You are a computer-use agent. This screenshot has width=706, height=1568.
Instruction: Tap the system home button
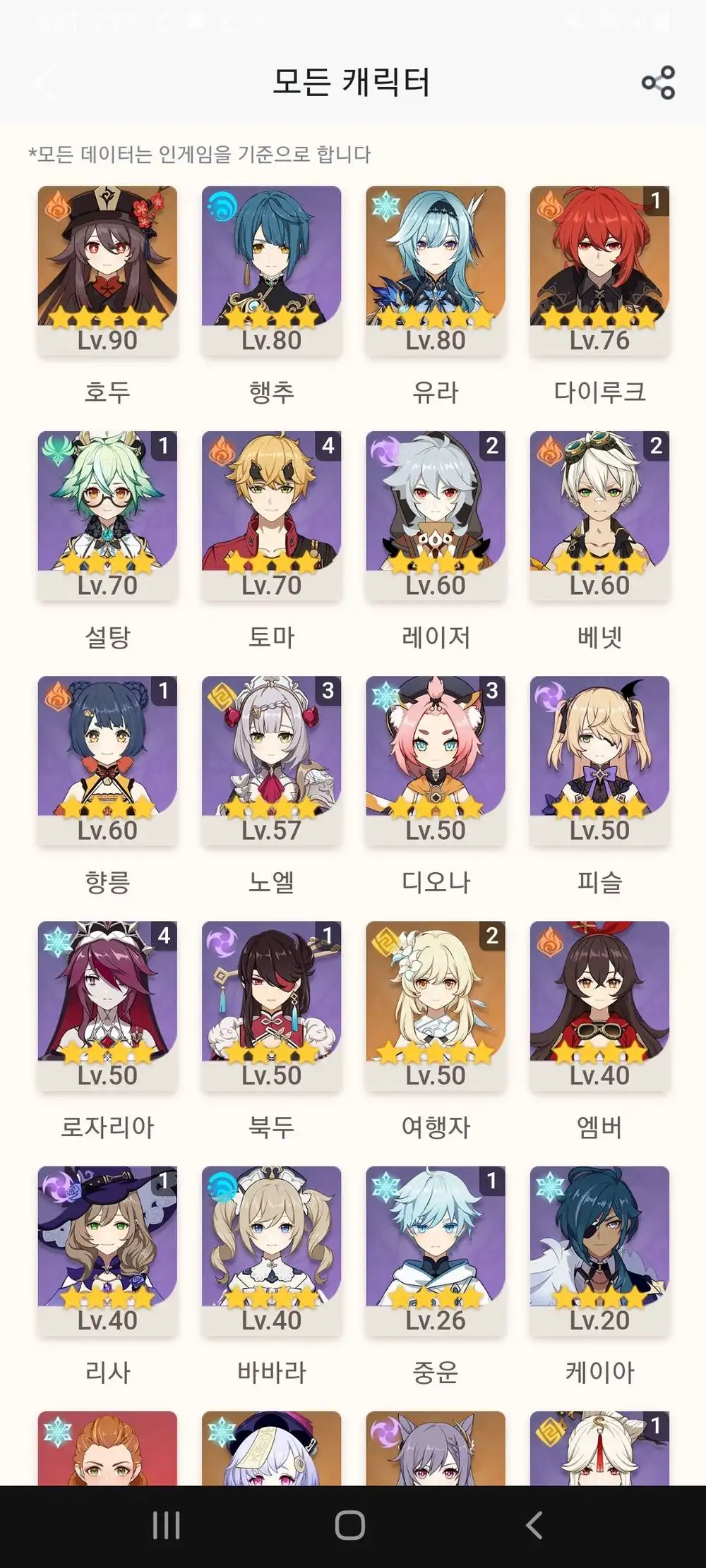click(x=349, y=1525)
